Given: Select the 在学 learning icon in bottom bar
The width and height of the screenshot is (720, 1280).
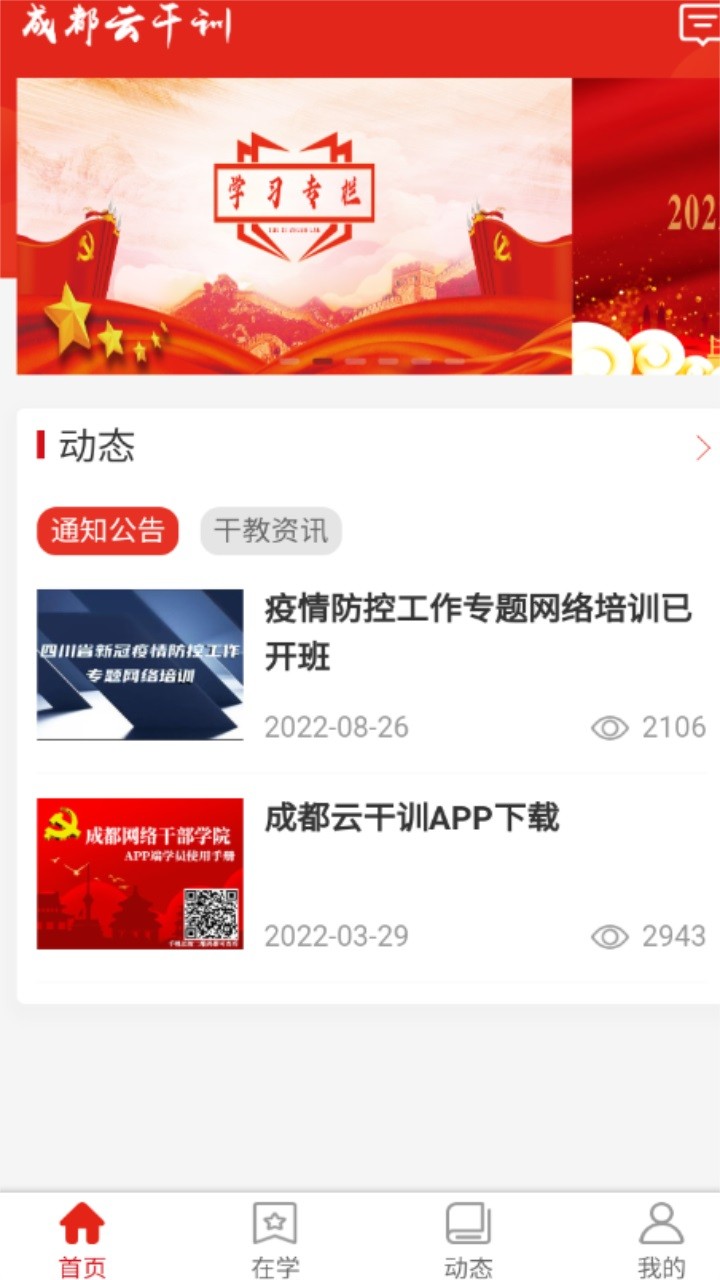Looking at the screenshot, I should pos(274,1222).
